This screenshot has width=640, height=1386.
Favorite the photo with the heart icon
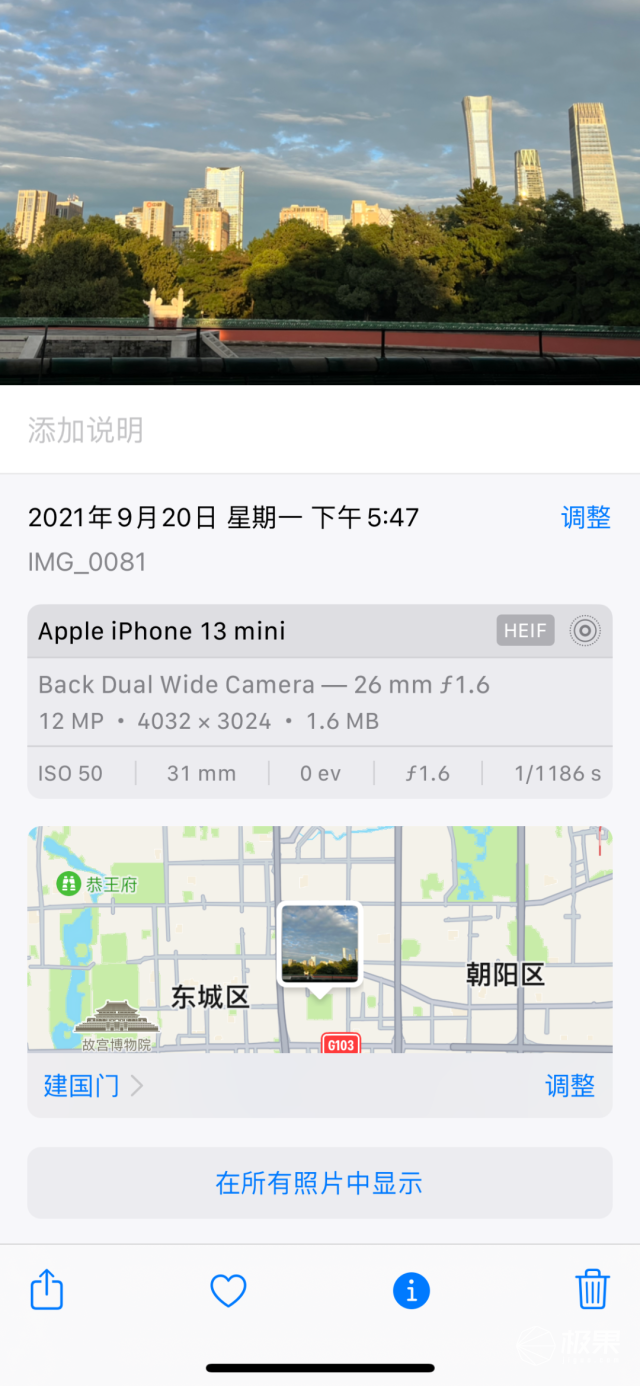click(x=228, y=1291)
